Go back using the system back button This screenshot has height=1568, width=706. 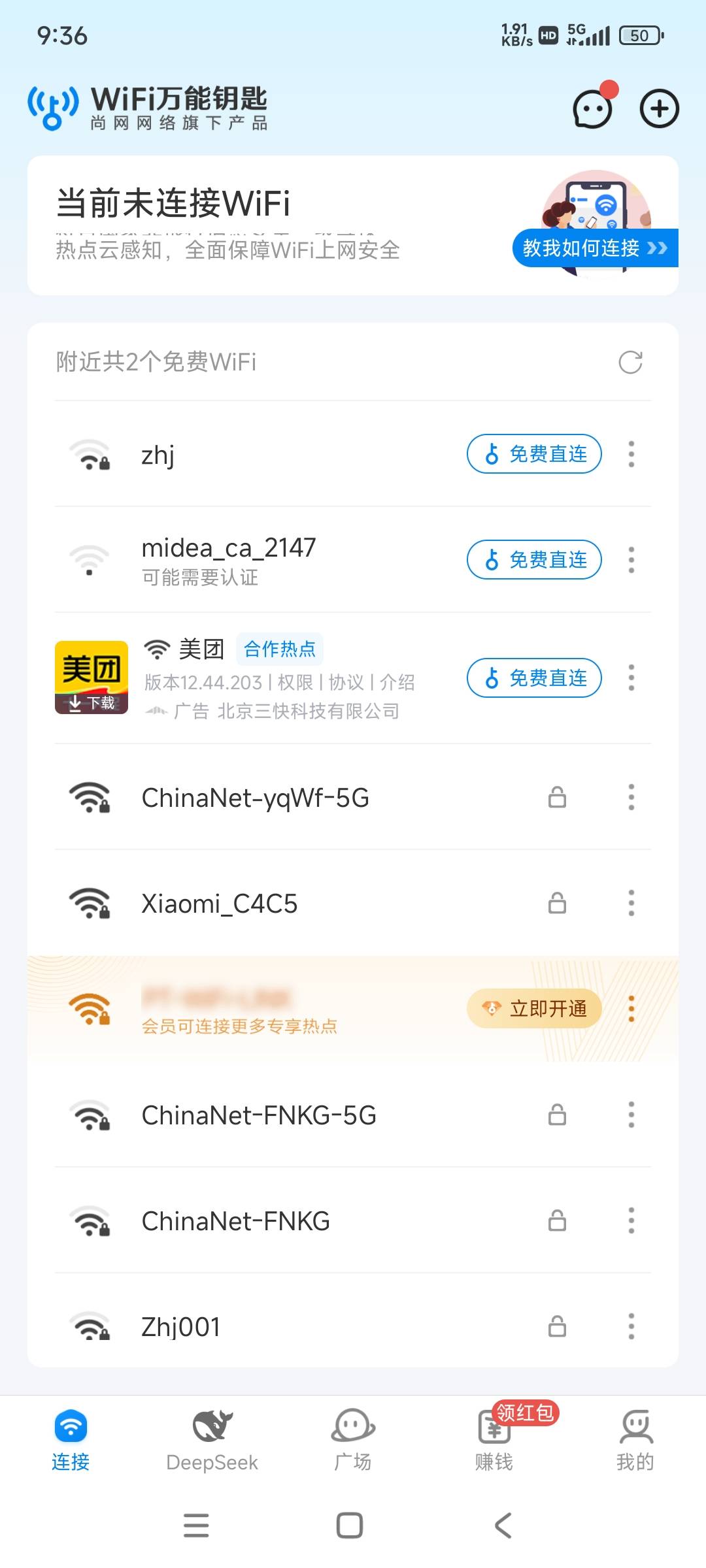(x=503, y=1526)
